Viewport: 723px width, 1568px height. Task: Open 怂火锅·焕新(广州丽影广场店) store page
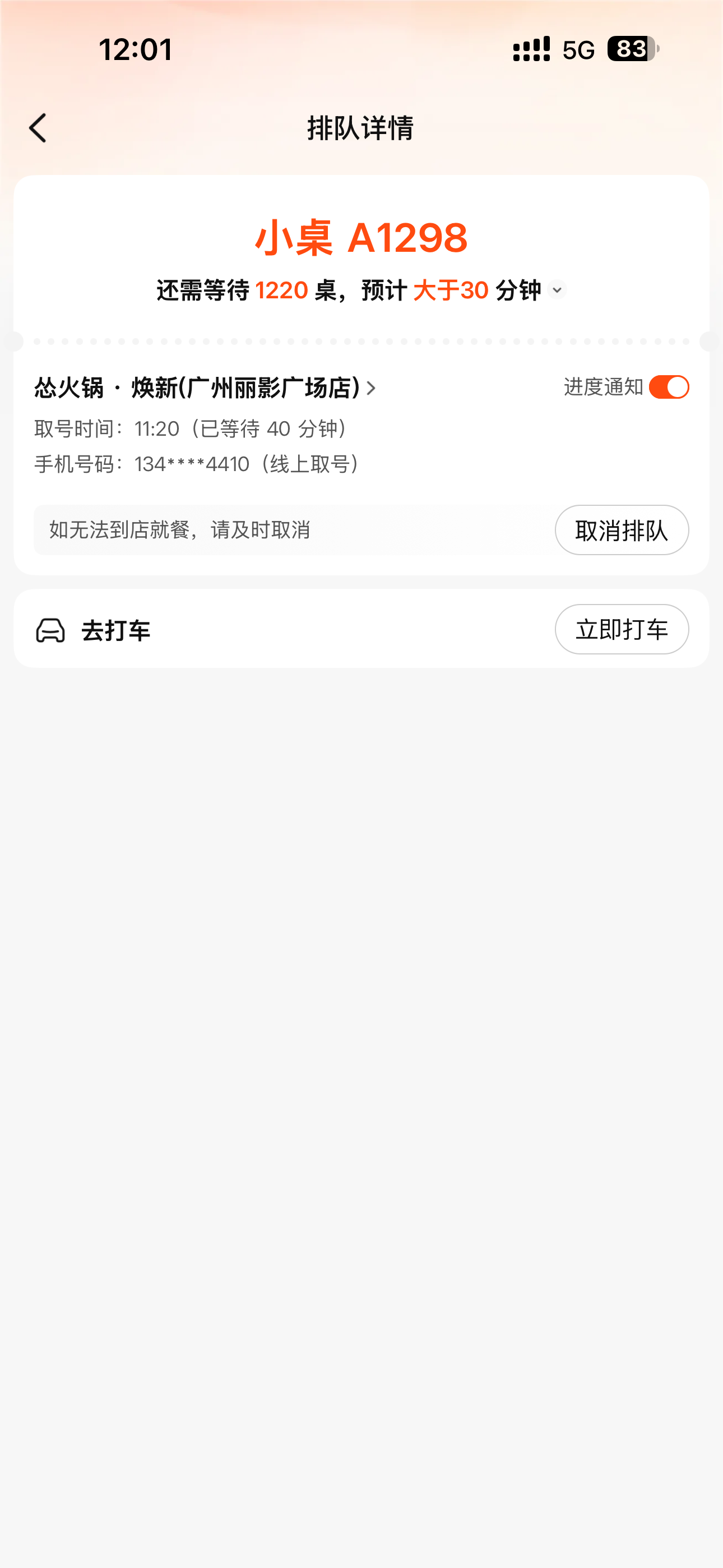tap(205, 388)
